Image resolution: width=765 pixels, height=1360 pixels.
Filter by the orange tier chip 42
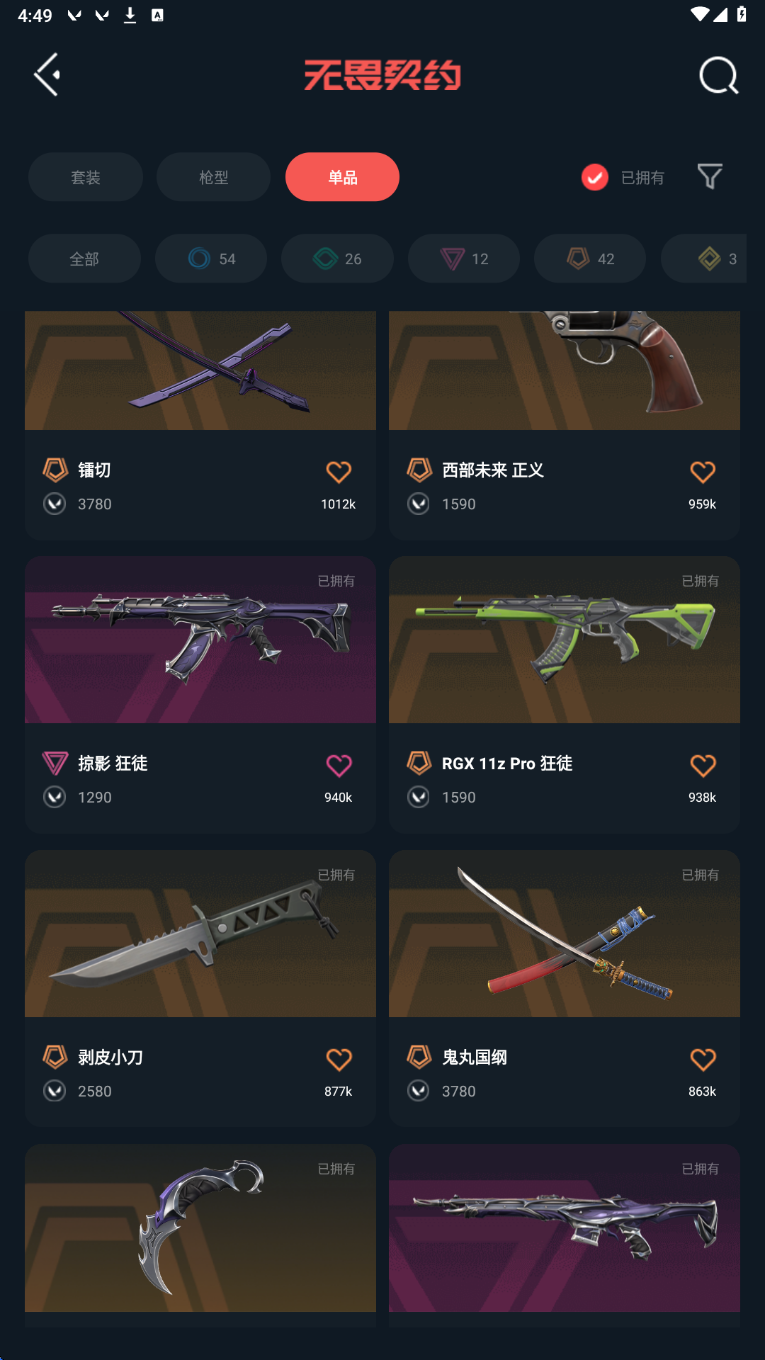[590, 259]
